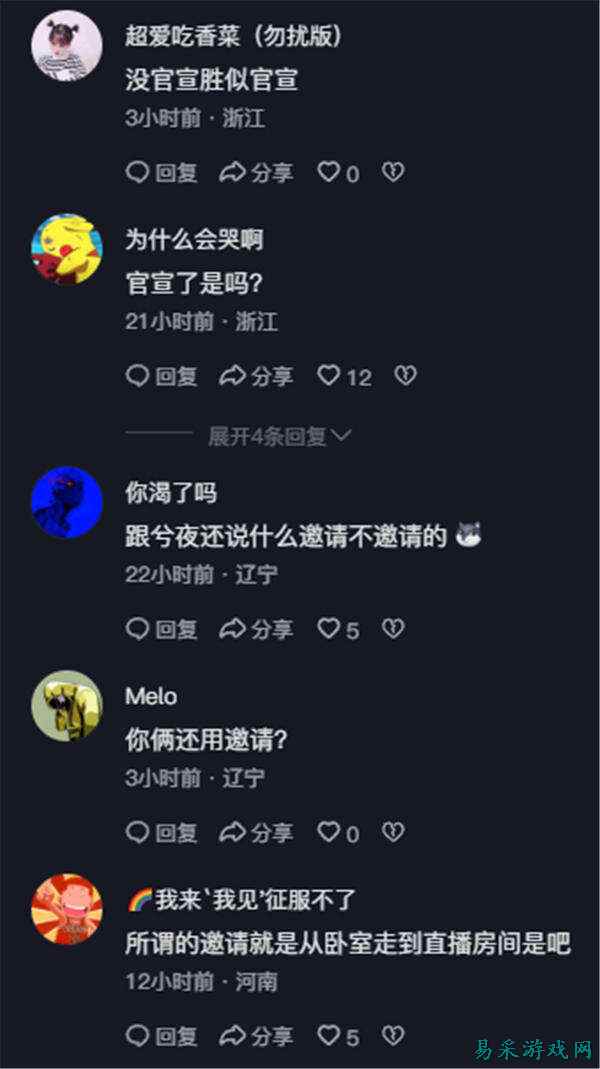Like the comment '官宣了是吗?'
This screenshot has height=1069, width=600.
[329, 376]
